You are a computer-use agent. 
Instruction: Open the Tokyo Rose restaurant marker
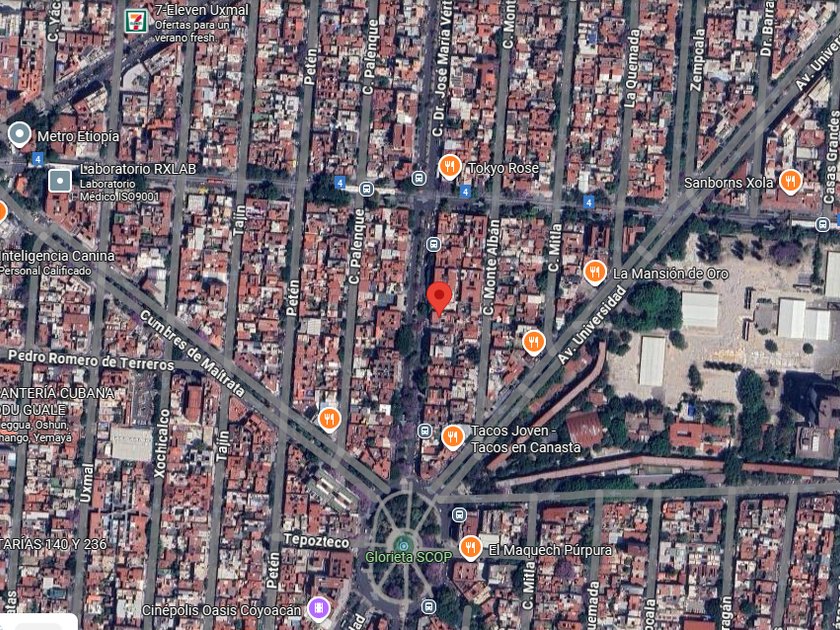point(450,167)
